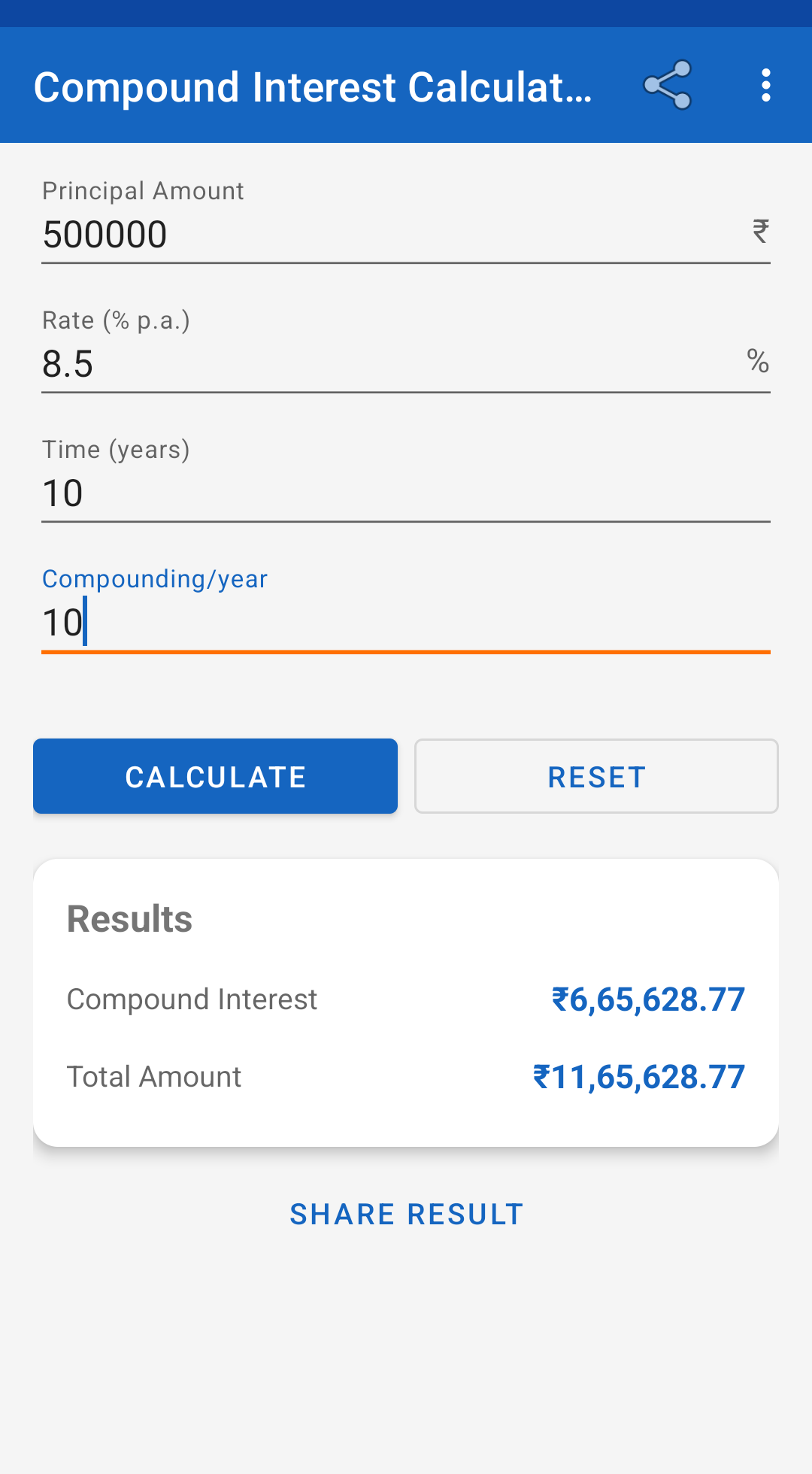Tap the share icon in the top bar
The width and height of the screenshot is (812, 1474).
(x=668, y=85)
